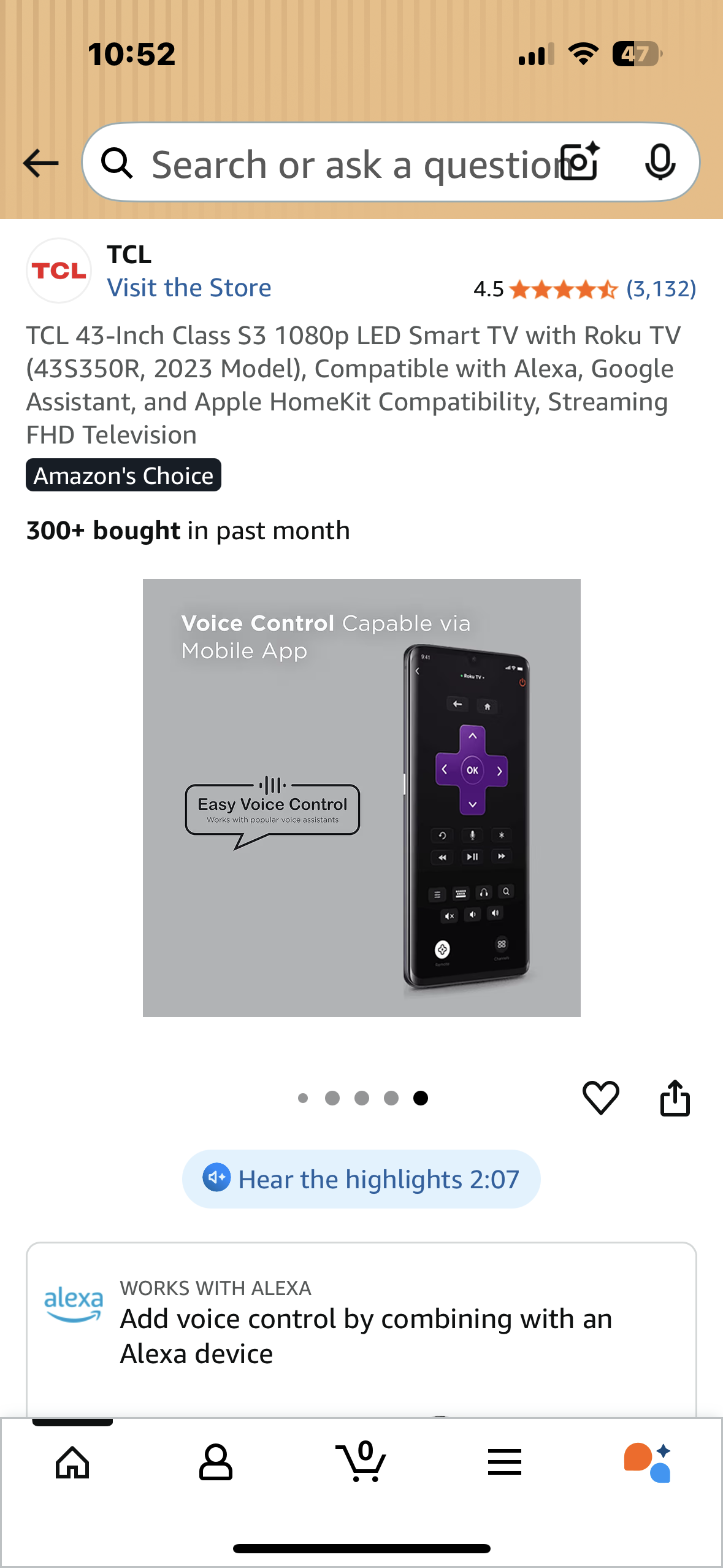The height and width of the screenshot is (1568, 723).
Task: Open the account profile tab
Action: 215,1462
